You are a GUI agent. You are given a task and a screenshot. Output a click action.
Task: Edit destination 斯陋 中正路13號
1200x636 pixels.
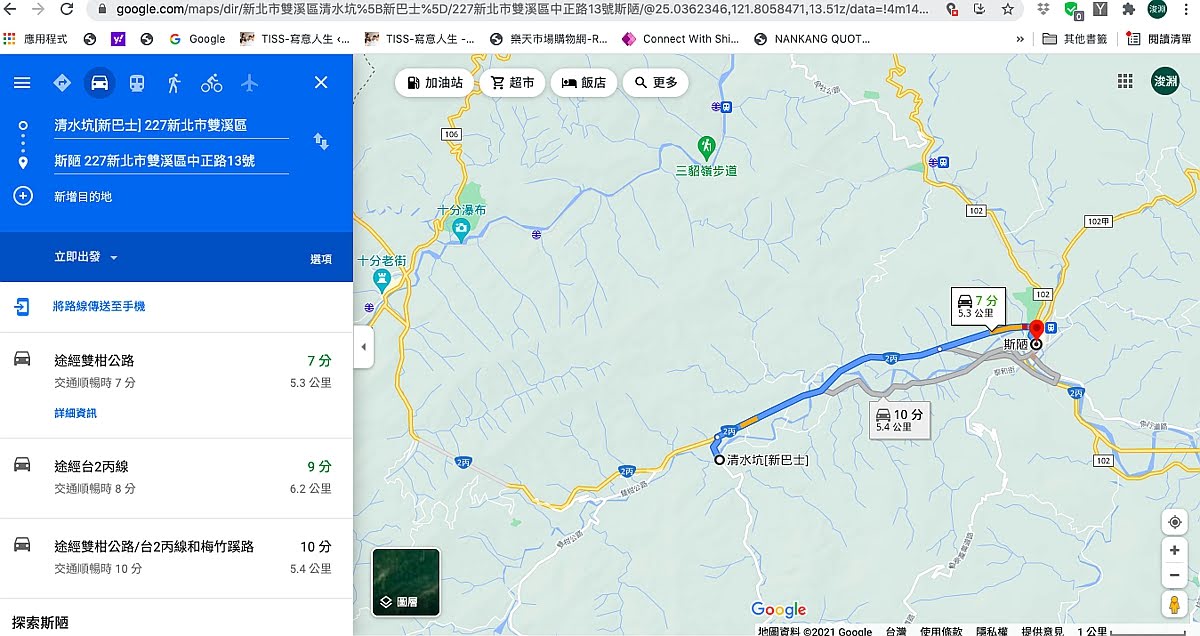click(x=170, y=161)
